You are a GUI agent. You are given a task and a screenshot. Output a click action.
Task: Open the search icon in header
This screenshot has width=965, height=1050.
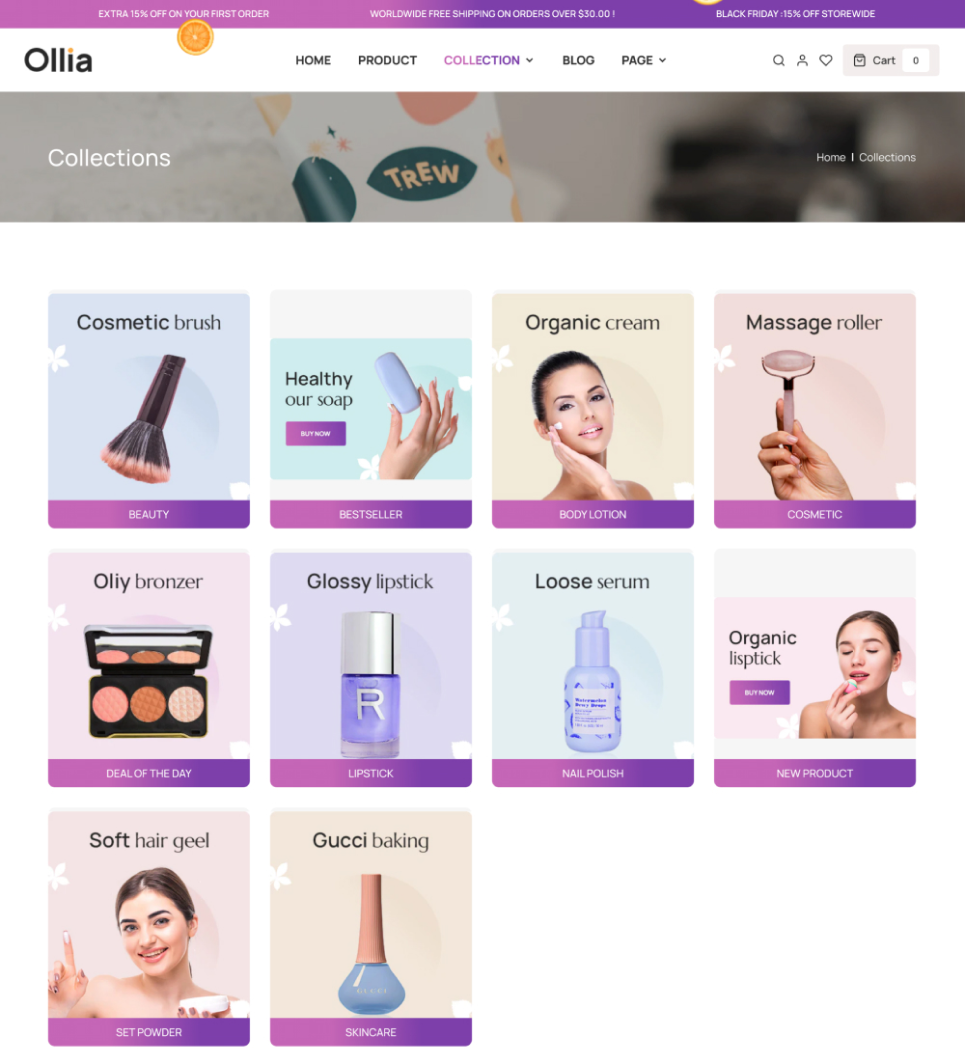tap(778, 61)
